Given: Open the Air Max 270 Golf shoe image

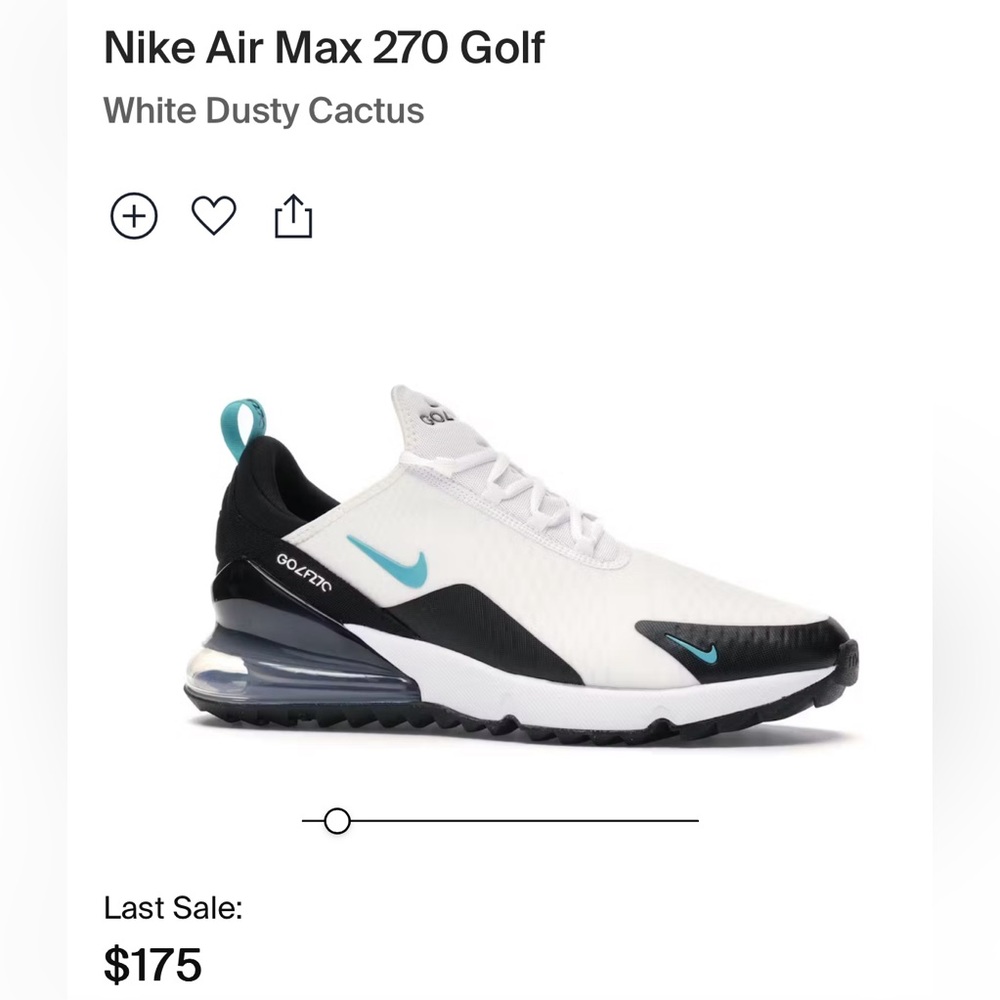Looking at the screenshot, I should (520, 570).
